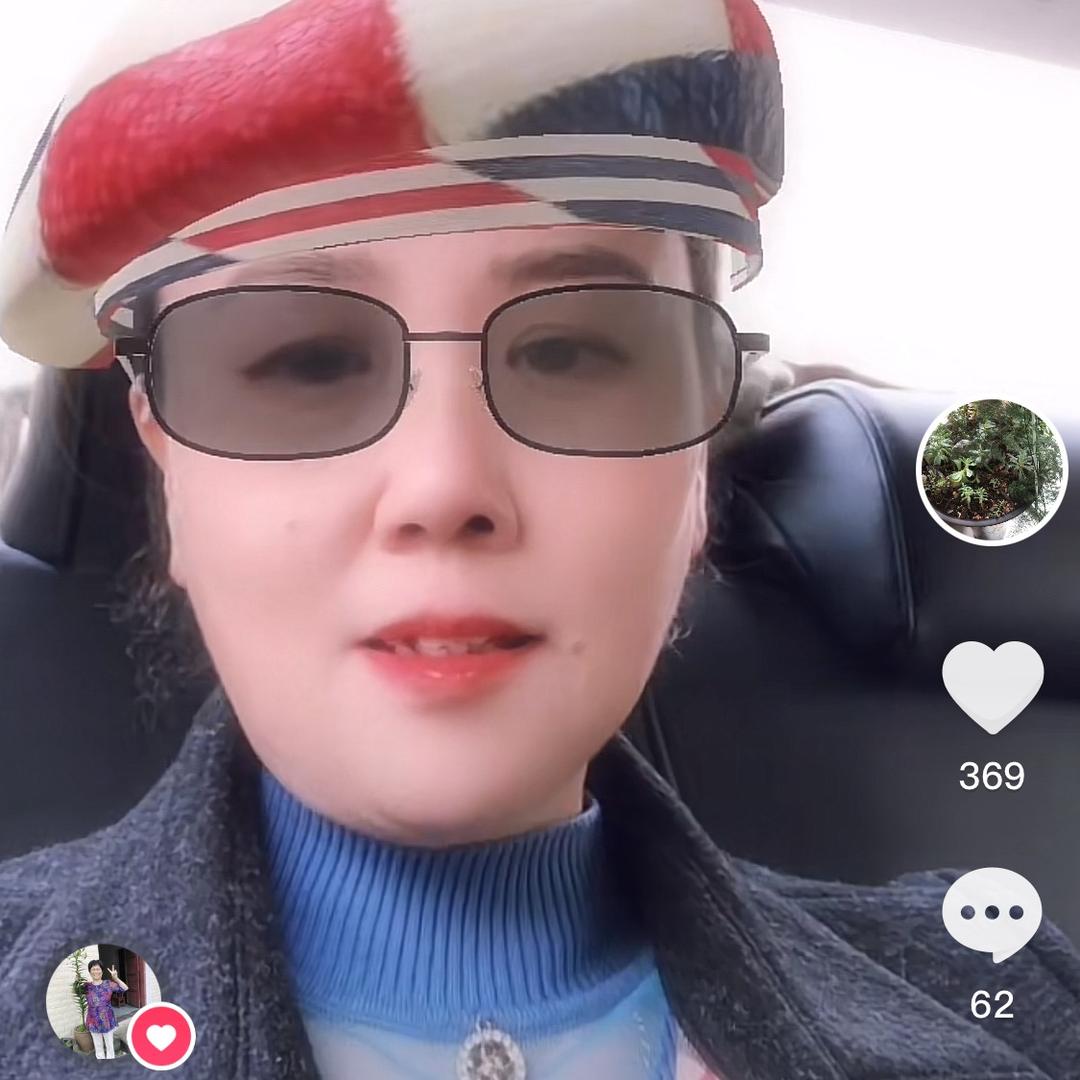Tap the red heart follow badge
The image size is (1080, 1080).
tap(161, 1037)
